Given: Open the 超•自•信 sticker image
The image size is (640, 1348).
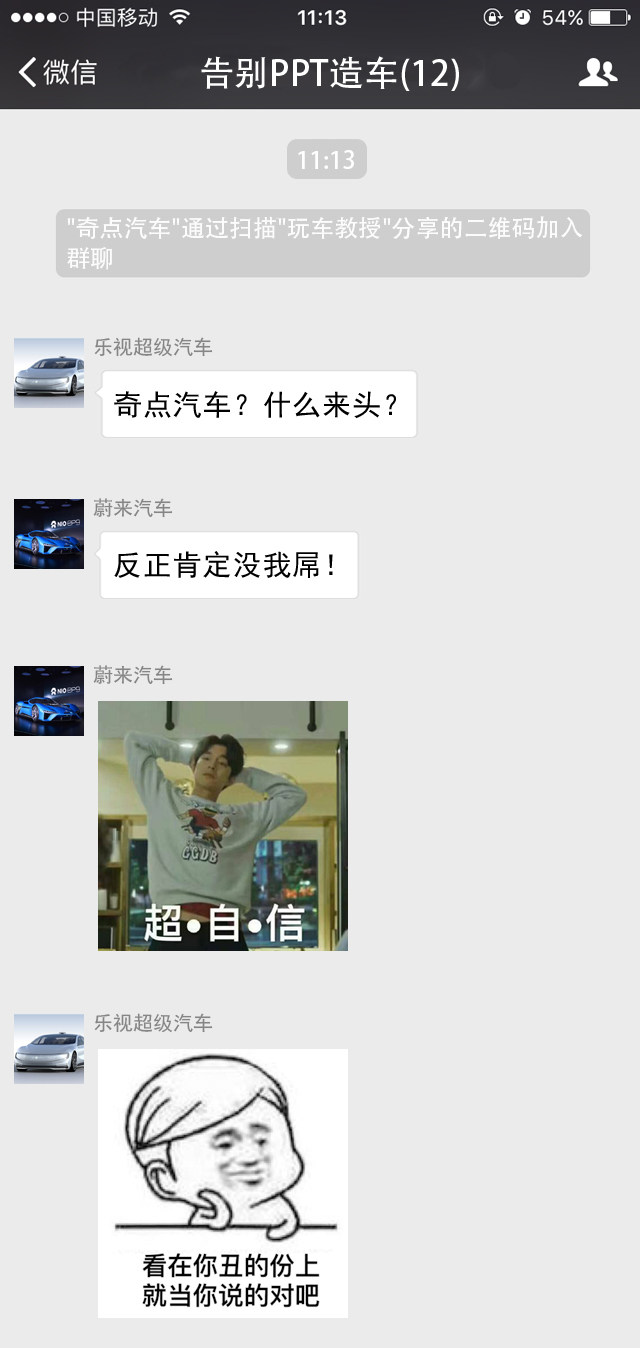Looking at the screenshot, I should (x=223, y=825).
